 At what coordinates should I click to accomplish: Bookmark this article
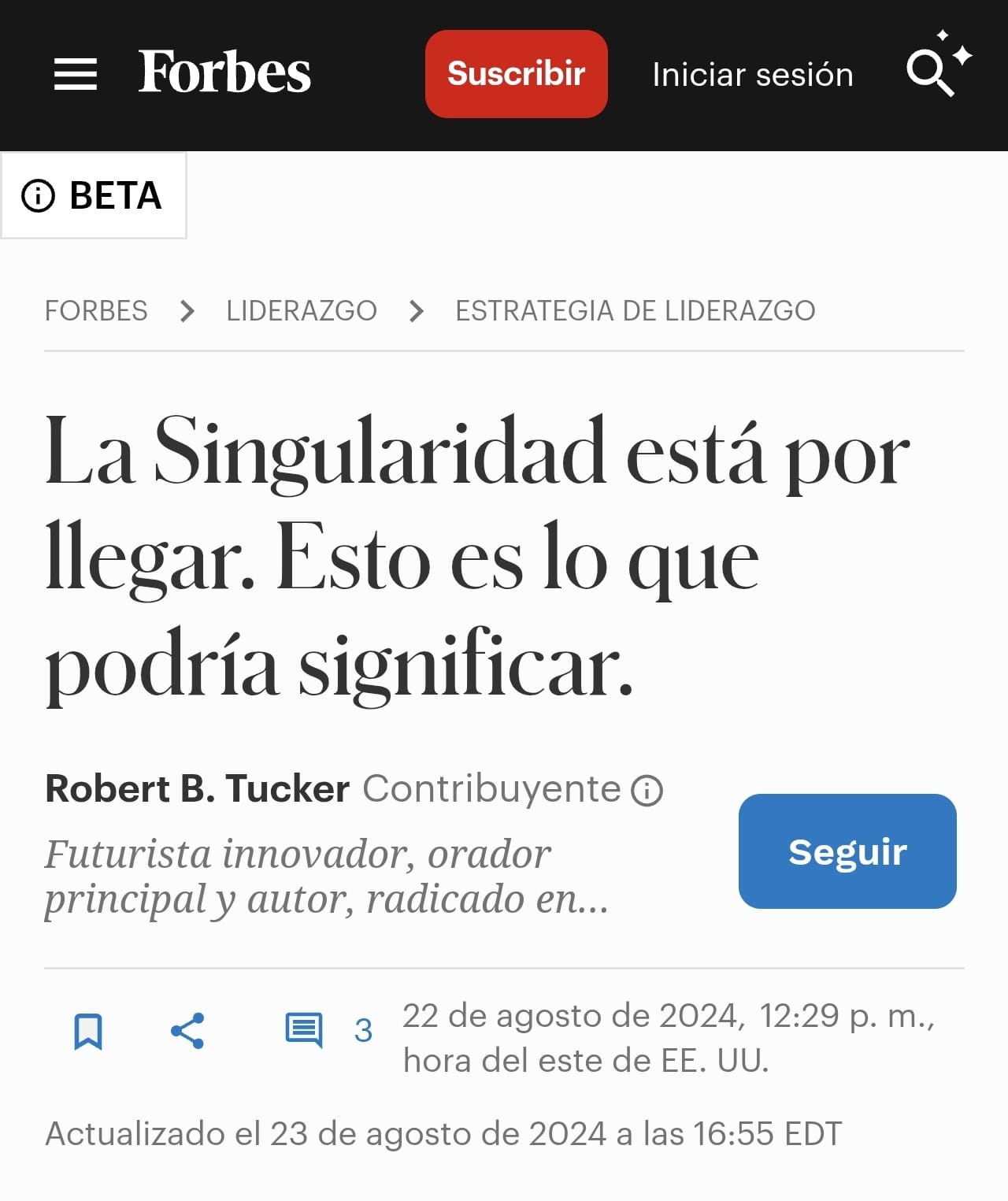(x=88, y=1031)
